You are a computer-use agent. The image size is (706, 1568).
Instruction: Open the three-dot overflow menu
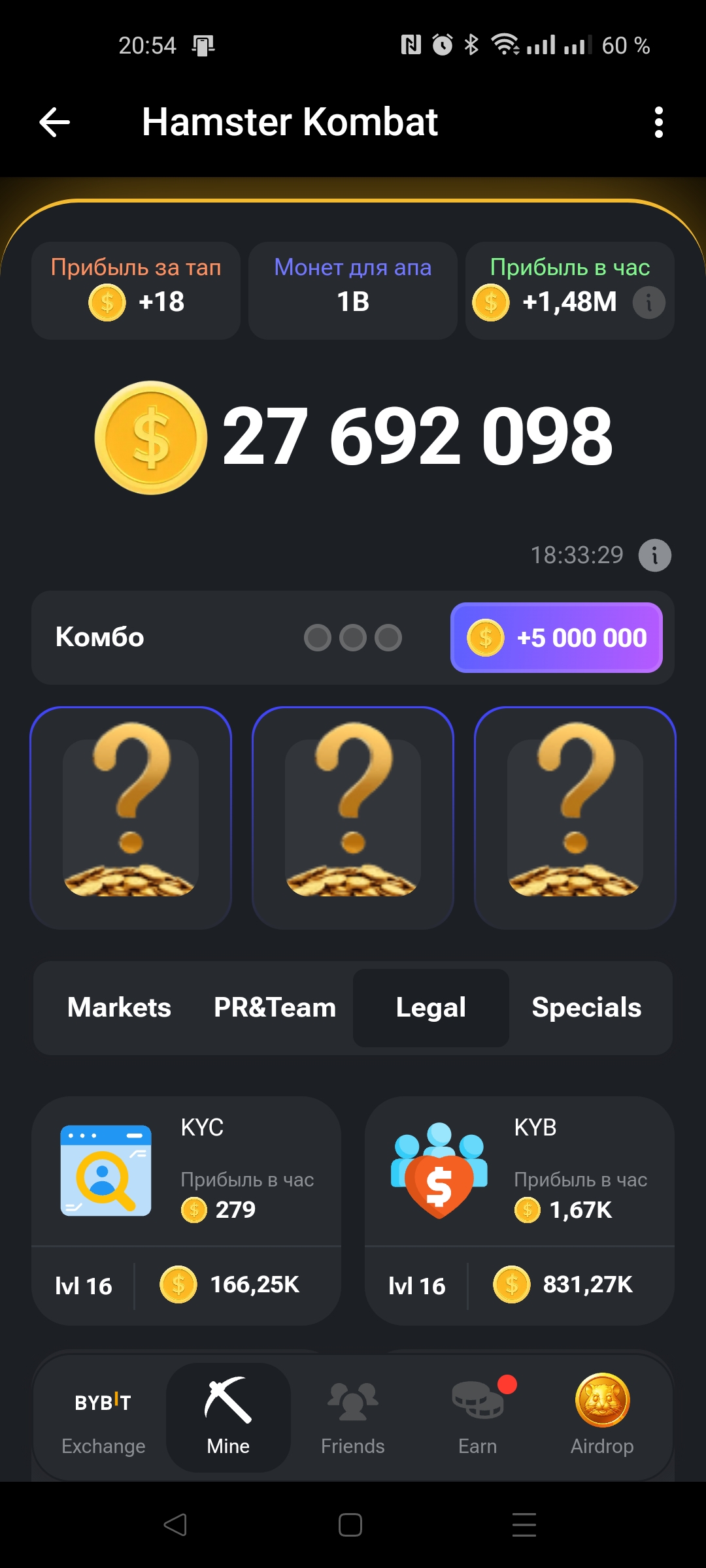coord(658,122)
